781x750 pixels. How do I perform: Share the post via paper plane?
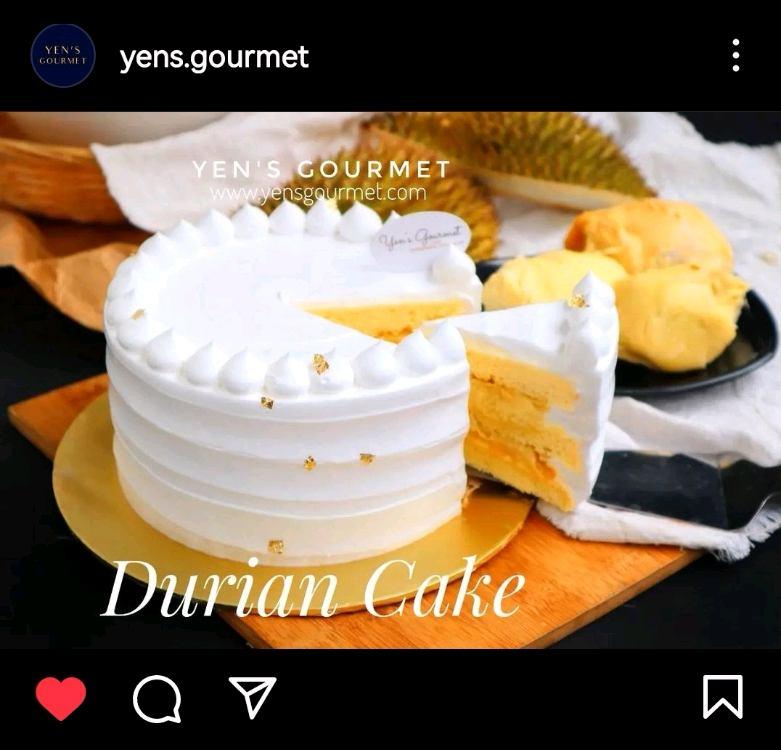(x=252, y=697)
